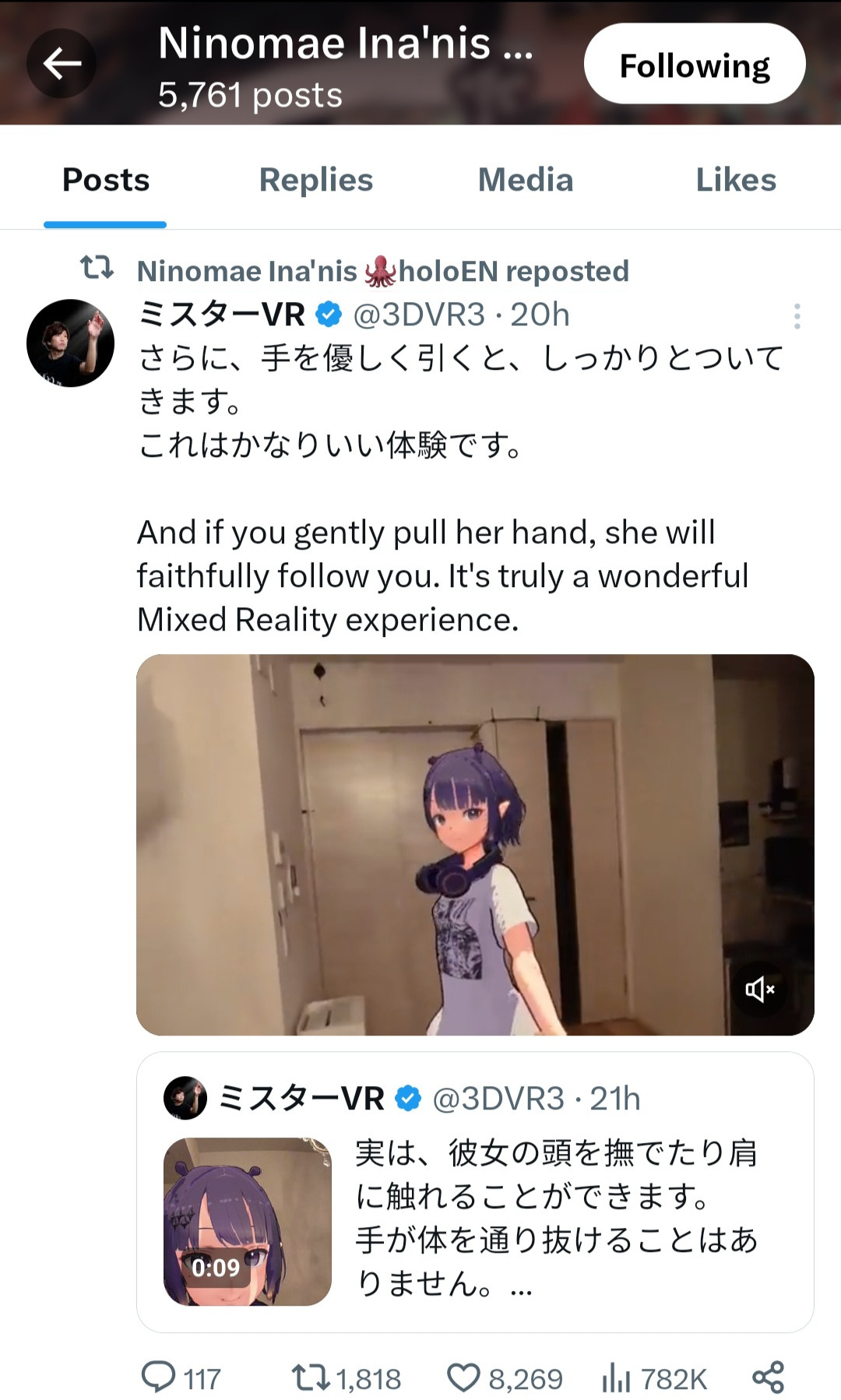841x1400 pixels.
Task: Open the @3DVR3 handle on the post
Action: click(419, 315)
